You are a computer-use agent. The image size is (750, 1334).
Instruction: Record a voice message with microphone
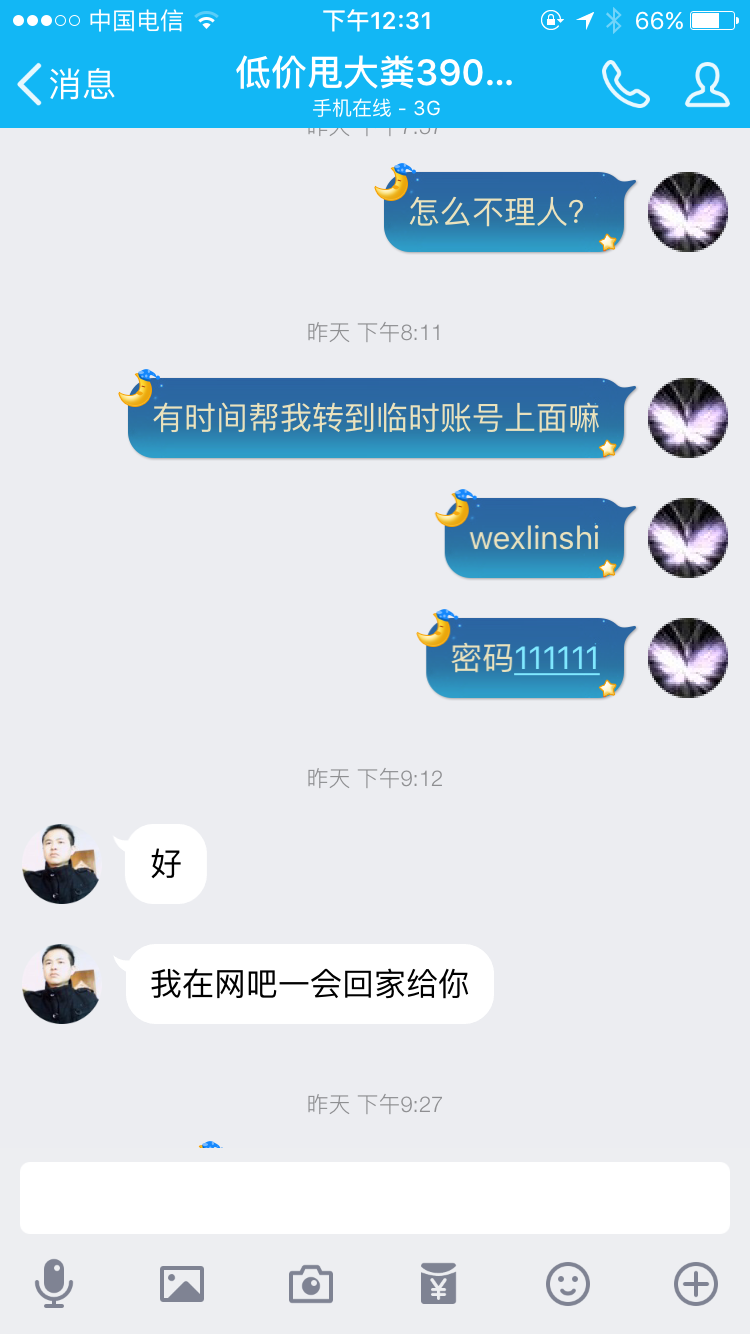coord(54,1283)
